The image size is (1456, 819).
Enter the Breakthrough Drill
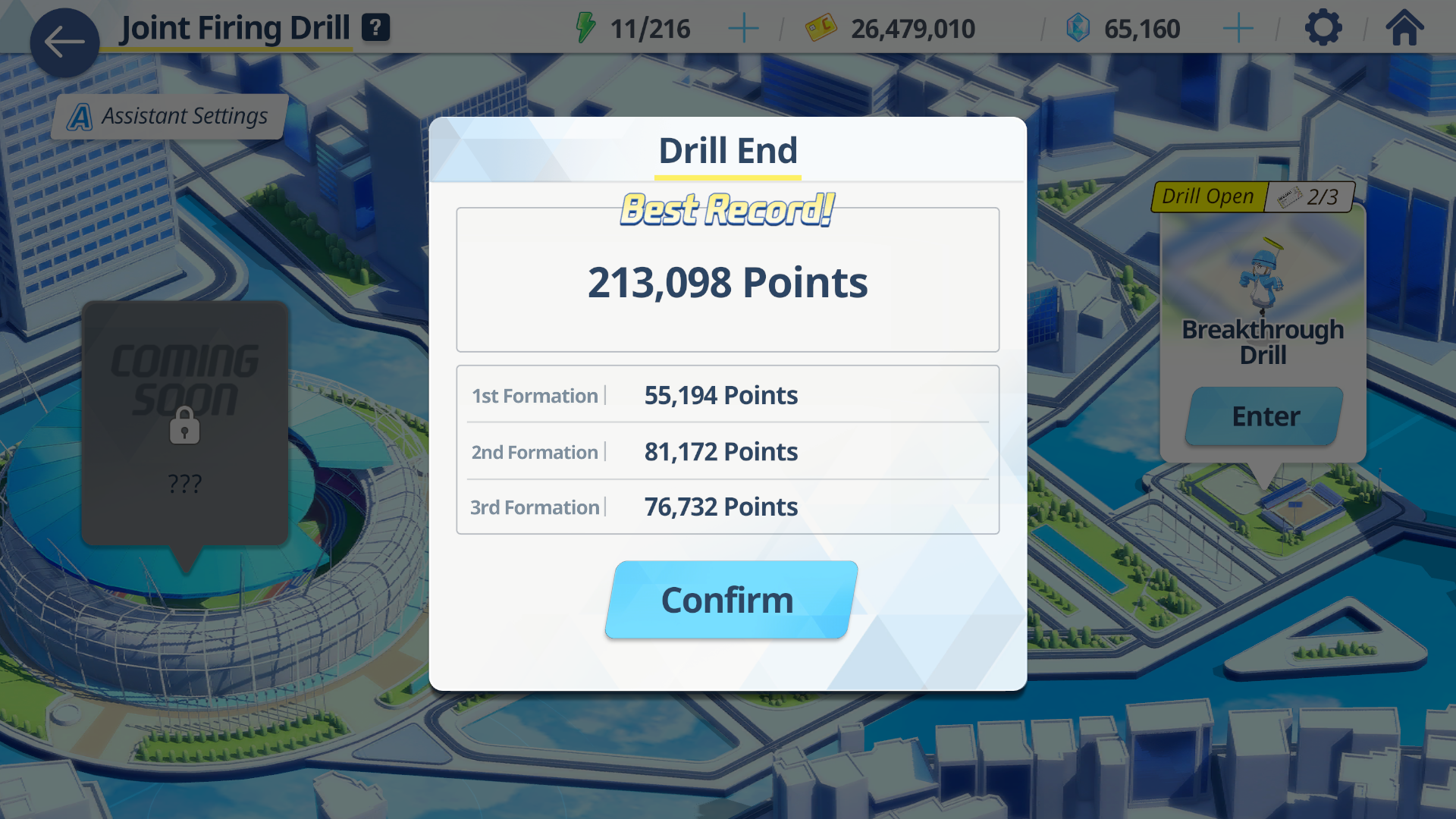(1264, 416)
